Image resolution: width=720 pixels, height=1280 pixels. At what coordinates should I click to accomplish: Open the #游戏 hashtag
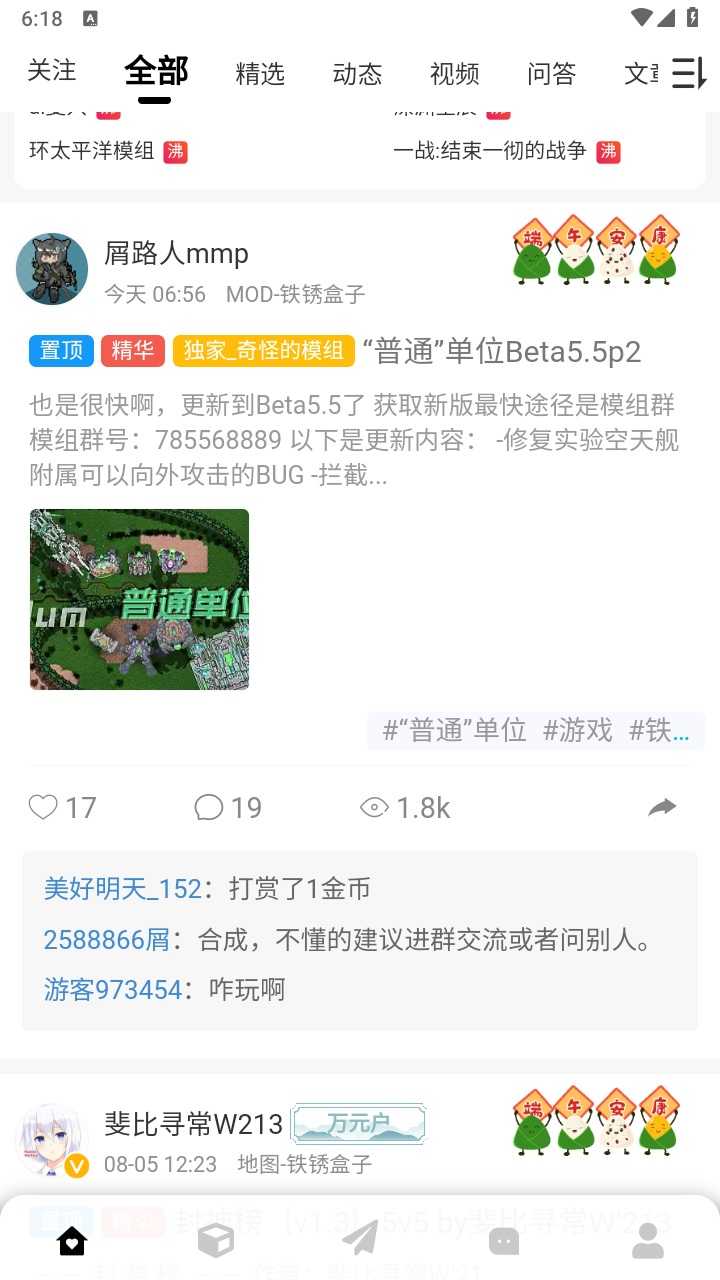point(578,730)
